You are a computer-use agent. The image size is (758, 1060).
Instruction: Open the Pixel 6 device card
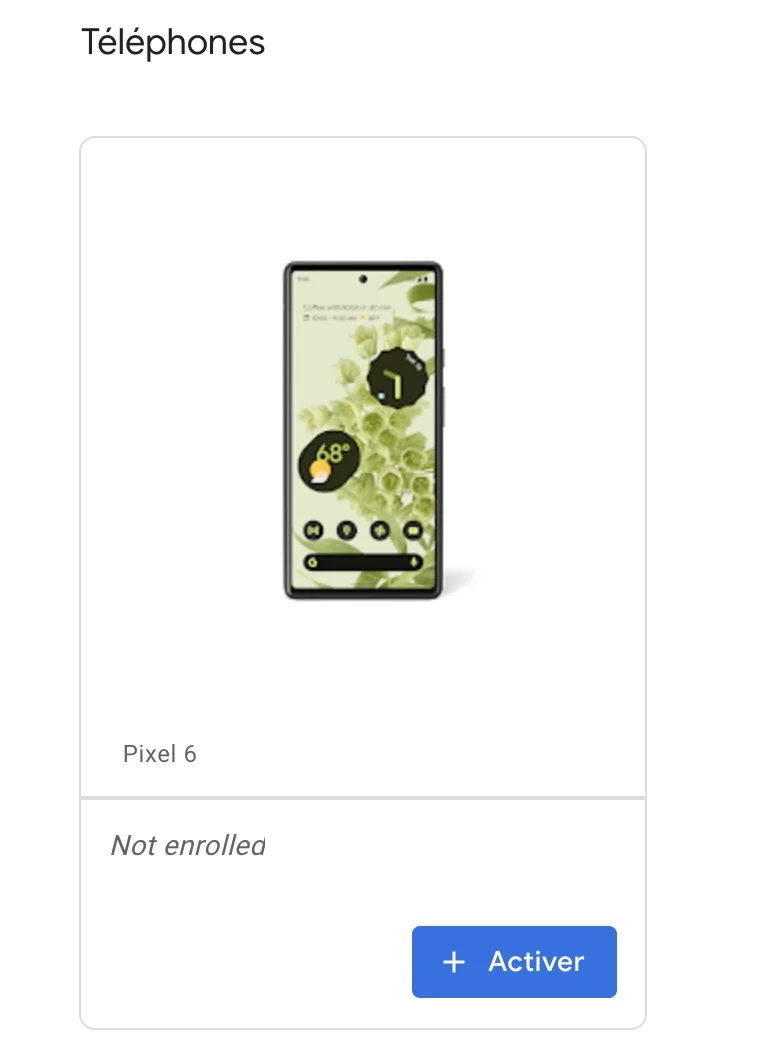[362, 468]
